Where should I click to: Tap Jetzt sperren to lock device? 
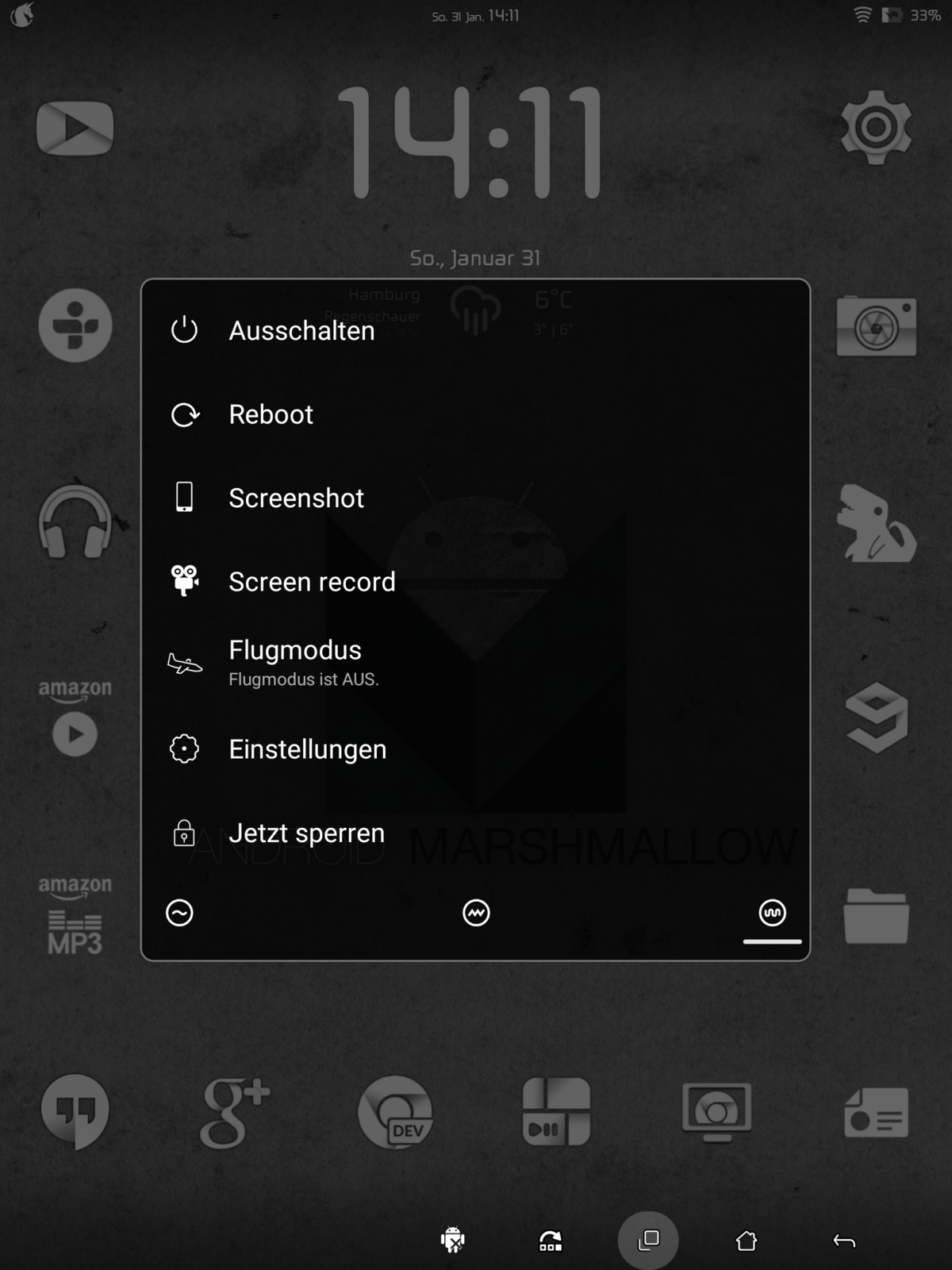tap(306, 833)
